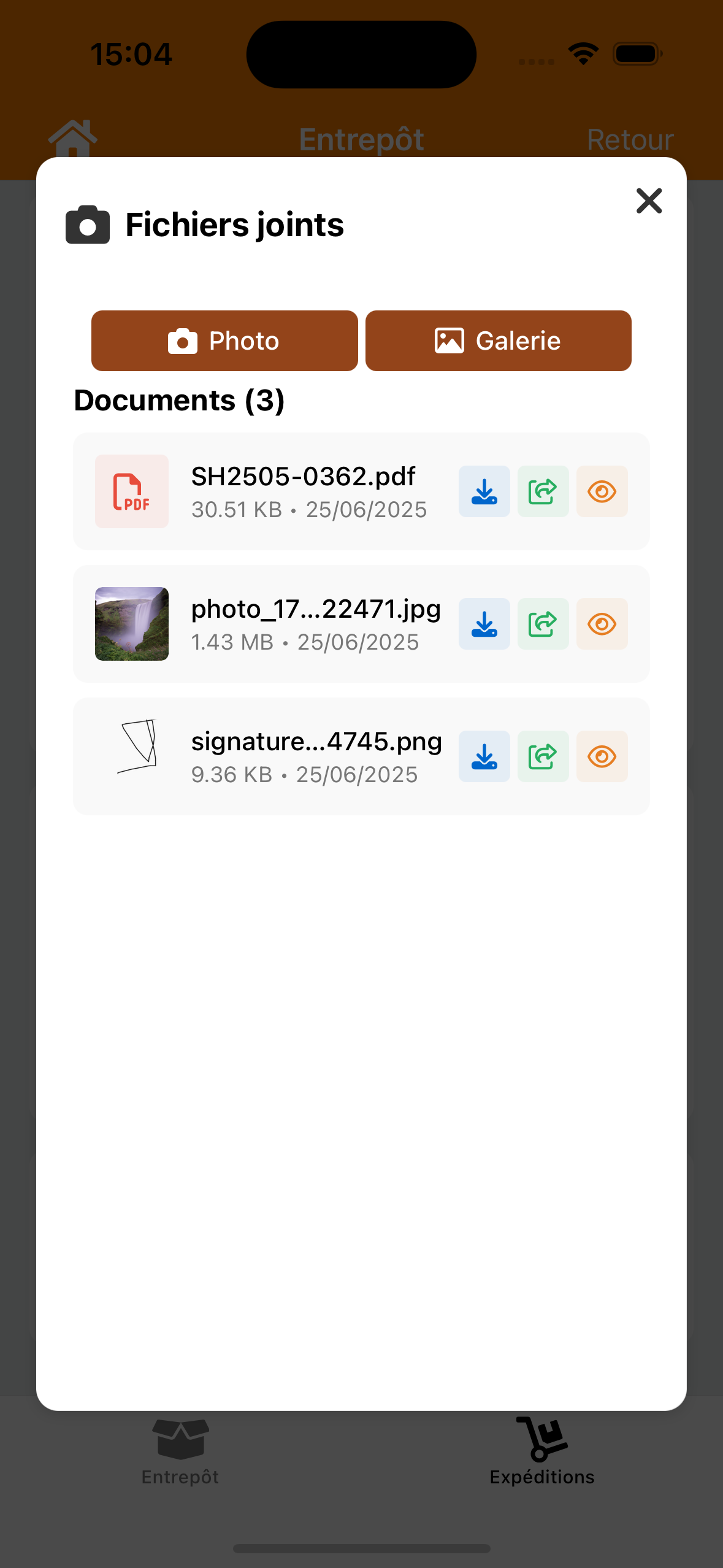
Task: Open the Galerie to pick an image
Action: pyautogui.click(x=498, y=341)
